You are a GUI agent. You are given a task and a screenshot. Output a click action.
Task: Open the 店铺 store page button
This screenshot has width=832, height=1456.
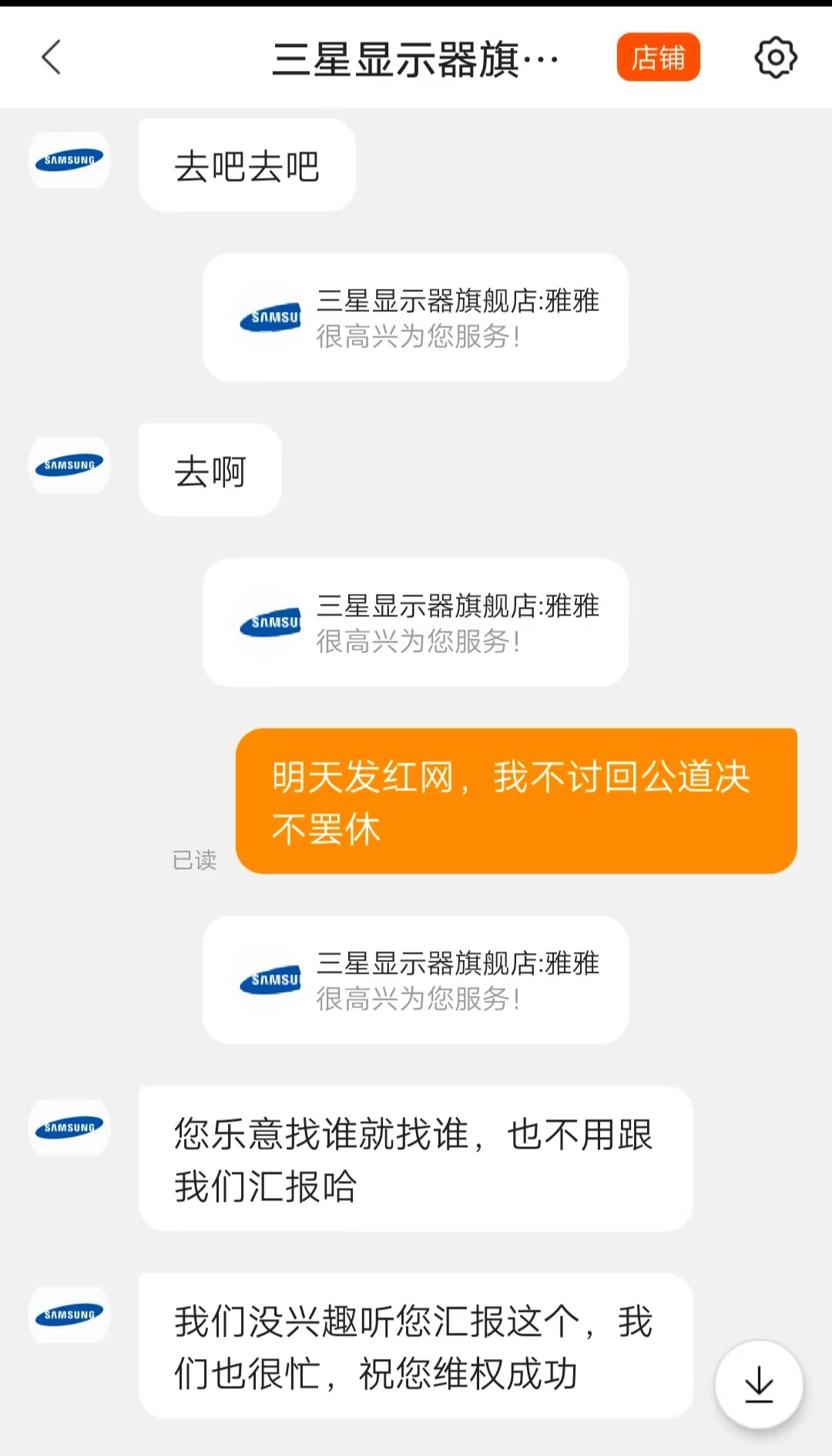point(658,57)
